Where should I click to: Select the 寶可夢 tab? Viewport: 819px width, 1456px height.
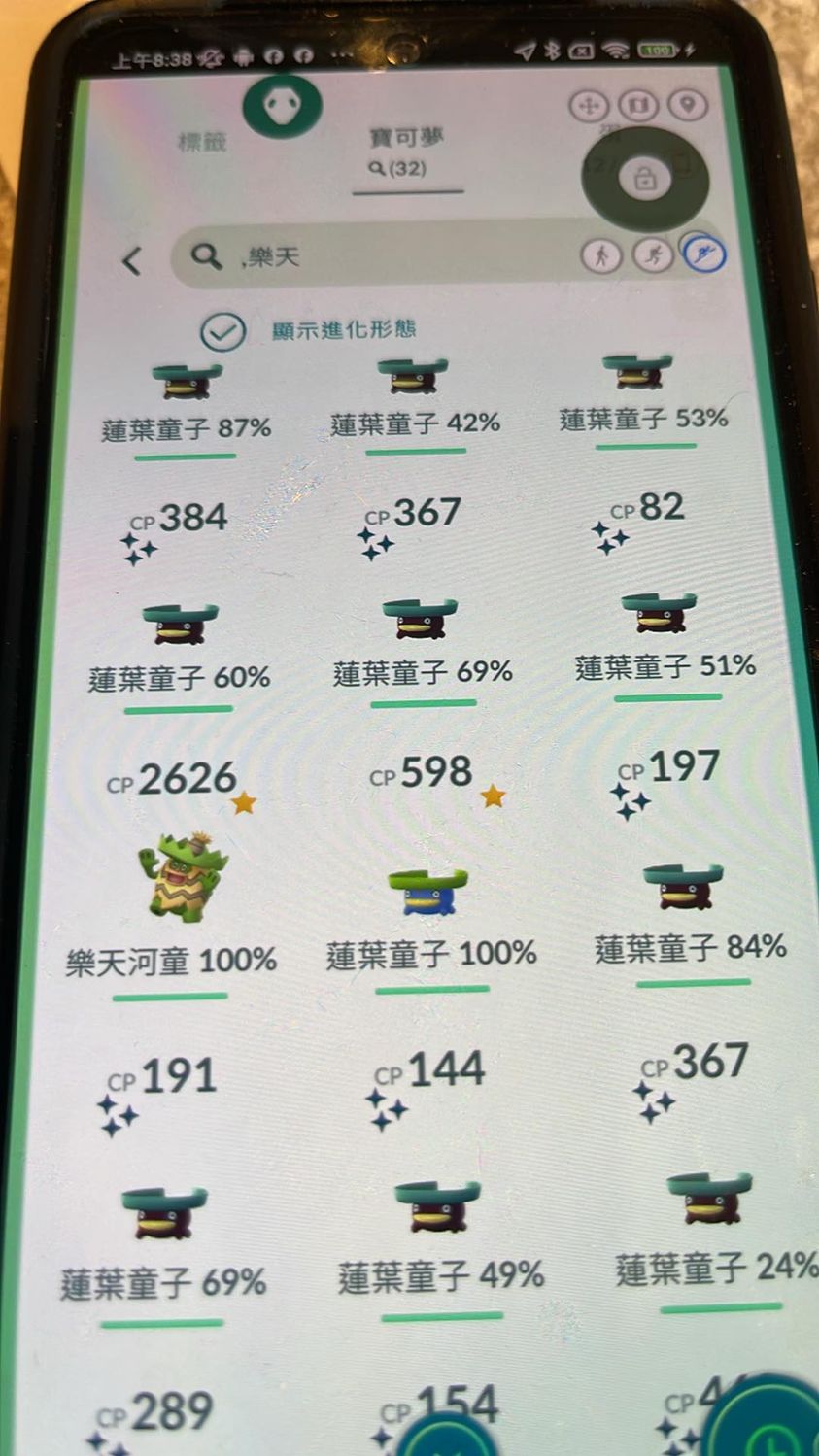[406, 151]
